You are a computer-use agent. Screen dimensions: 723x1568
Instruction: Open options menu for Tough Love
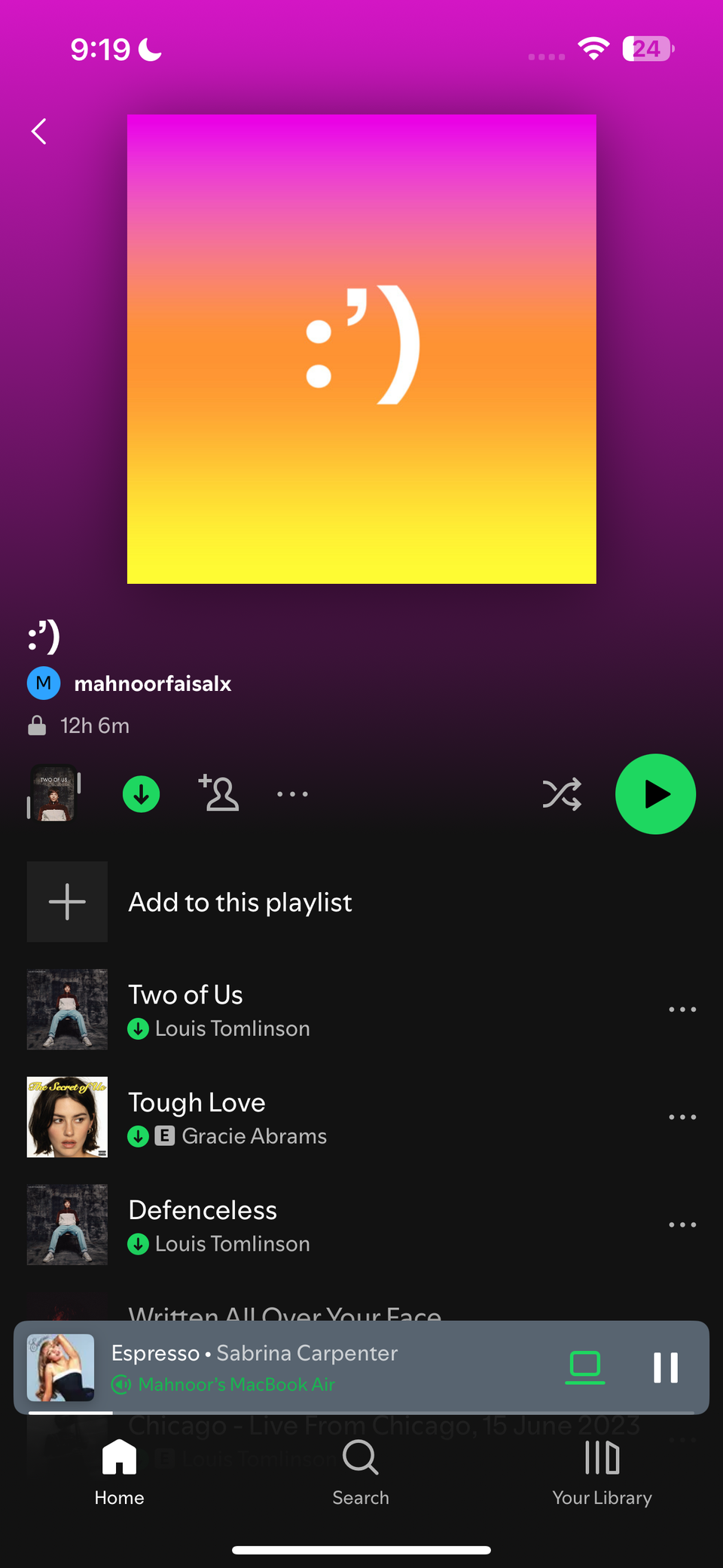682,1117
